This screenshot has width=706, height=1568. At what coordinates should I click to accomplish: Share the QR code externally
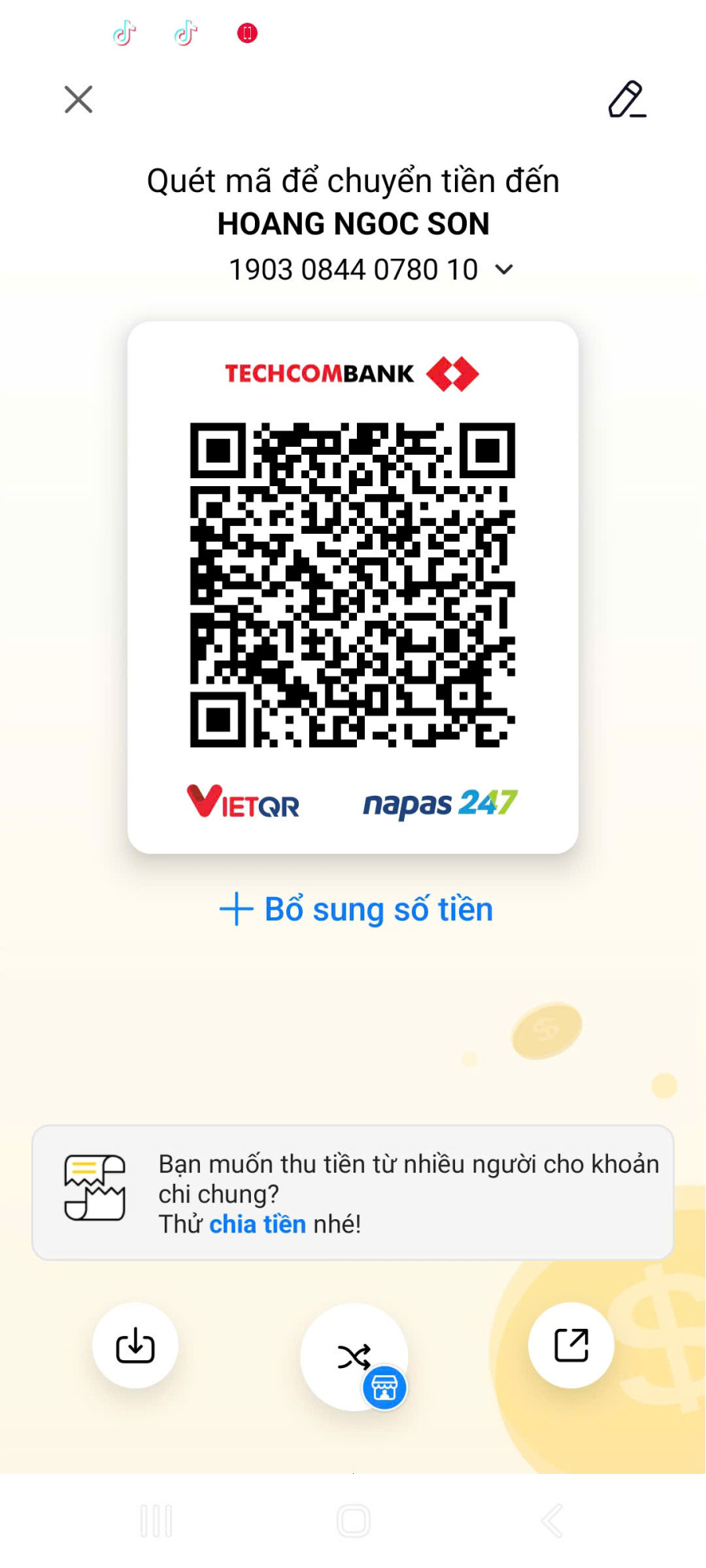(571, 1345)
